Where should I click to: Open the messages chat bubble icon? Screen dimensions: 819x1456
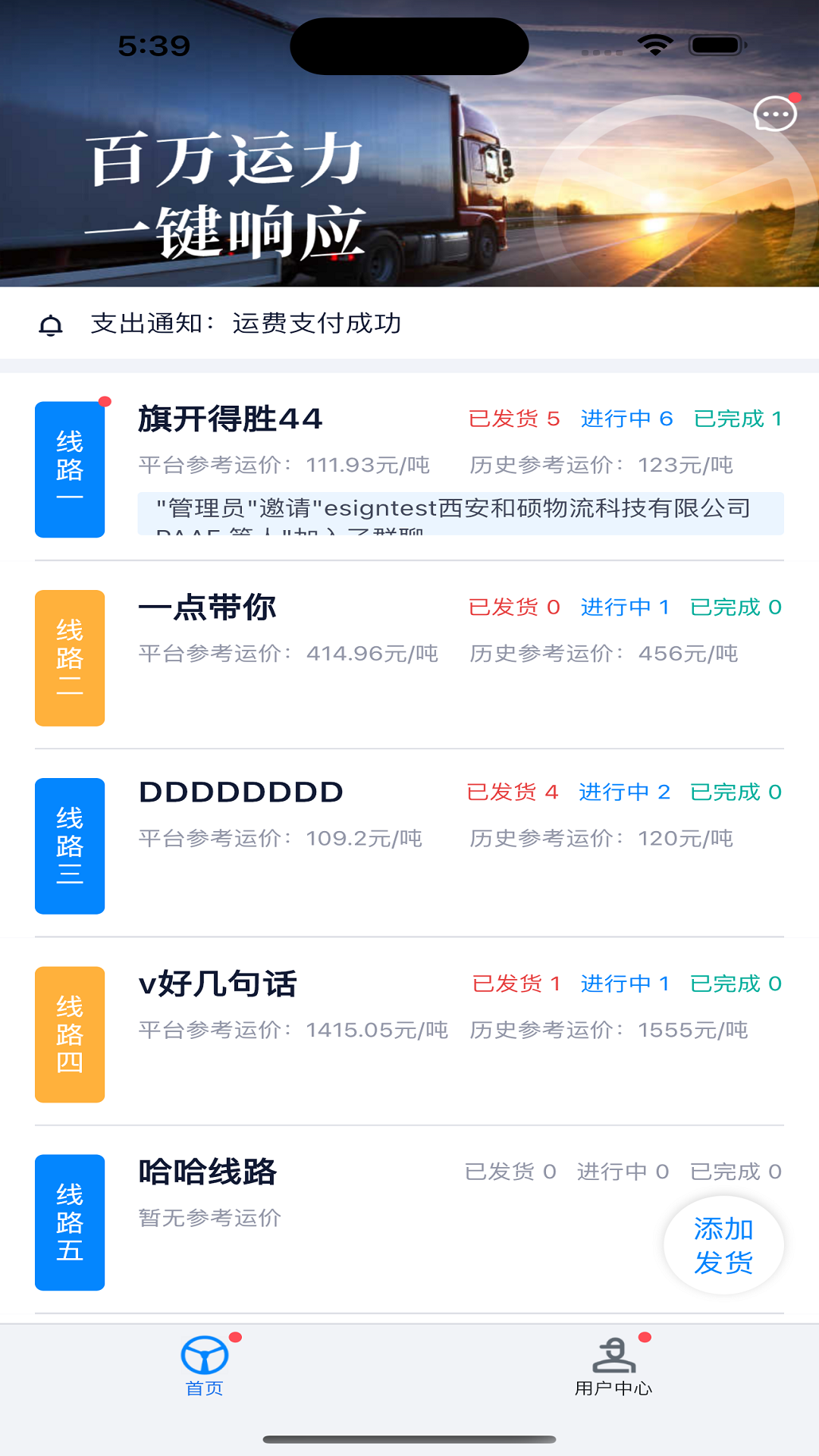click(x=775, y=115)
